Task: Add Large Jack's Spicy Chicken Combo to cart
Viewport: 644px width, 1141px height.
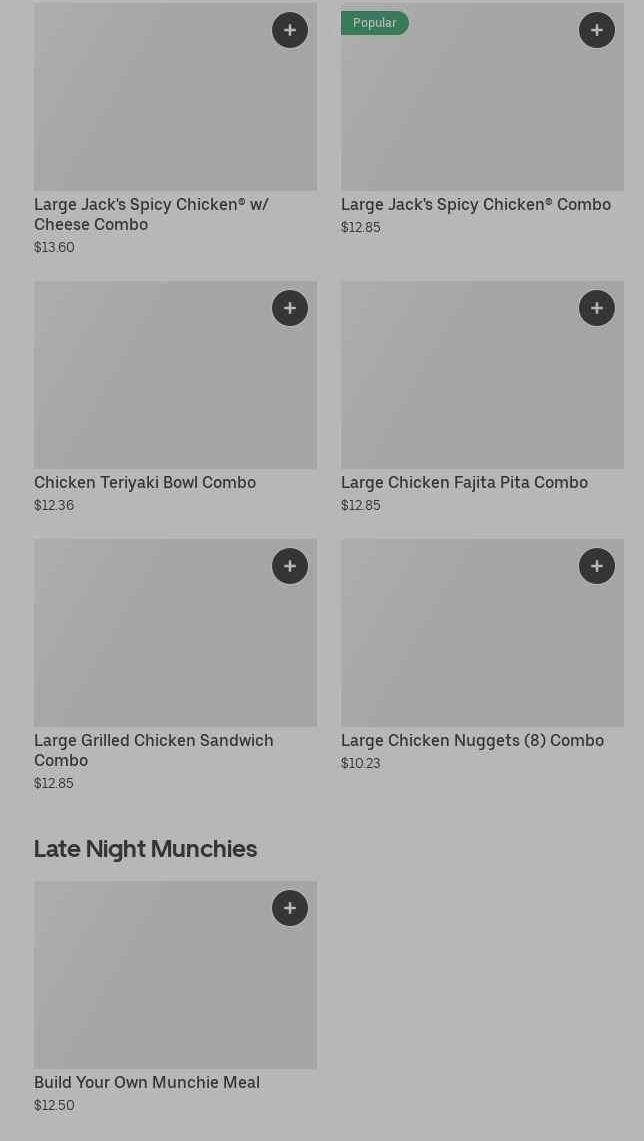Action: [597, 30]
